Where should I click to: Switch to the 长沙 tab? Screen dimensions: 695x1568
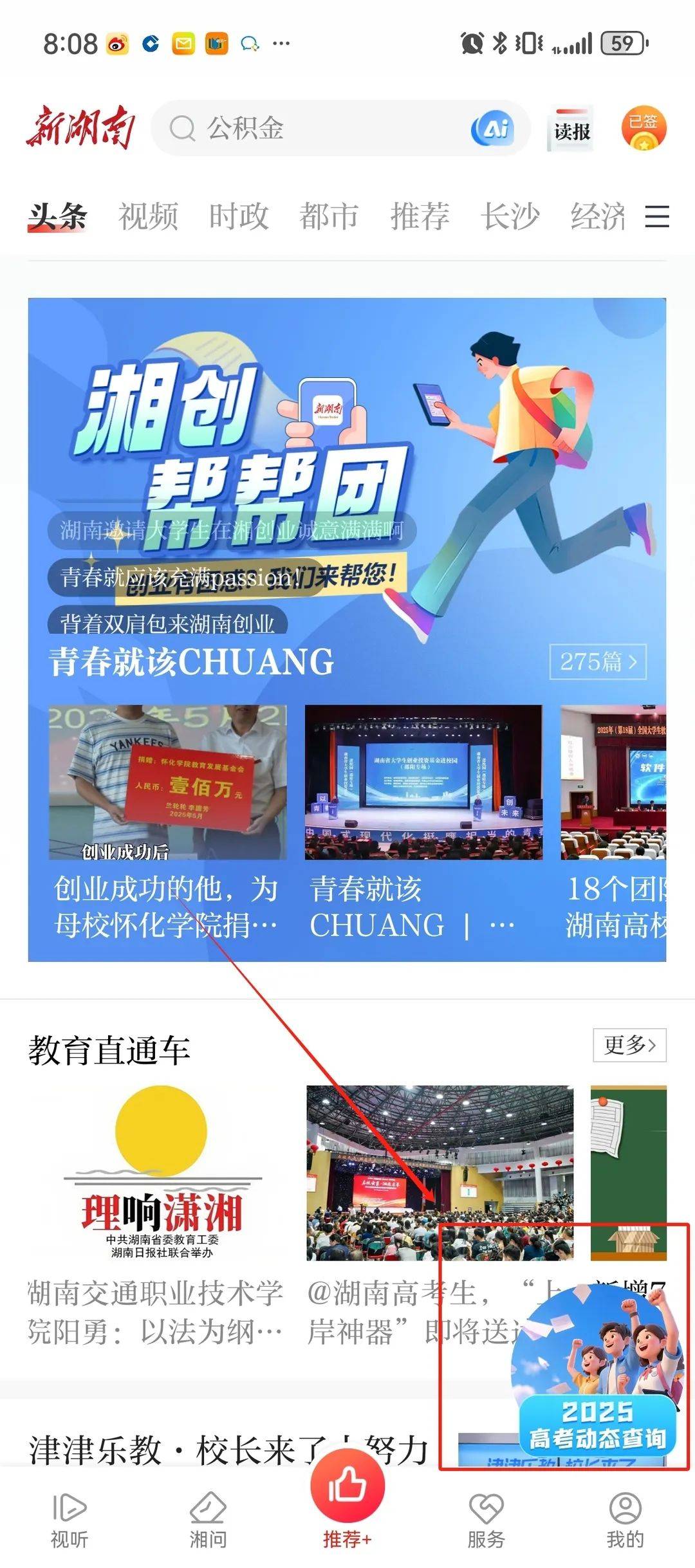(x=510, y=216)
